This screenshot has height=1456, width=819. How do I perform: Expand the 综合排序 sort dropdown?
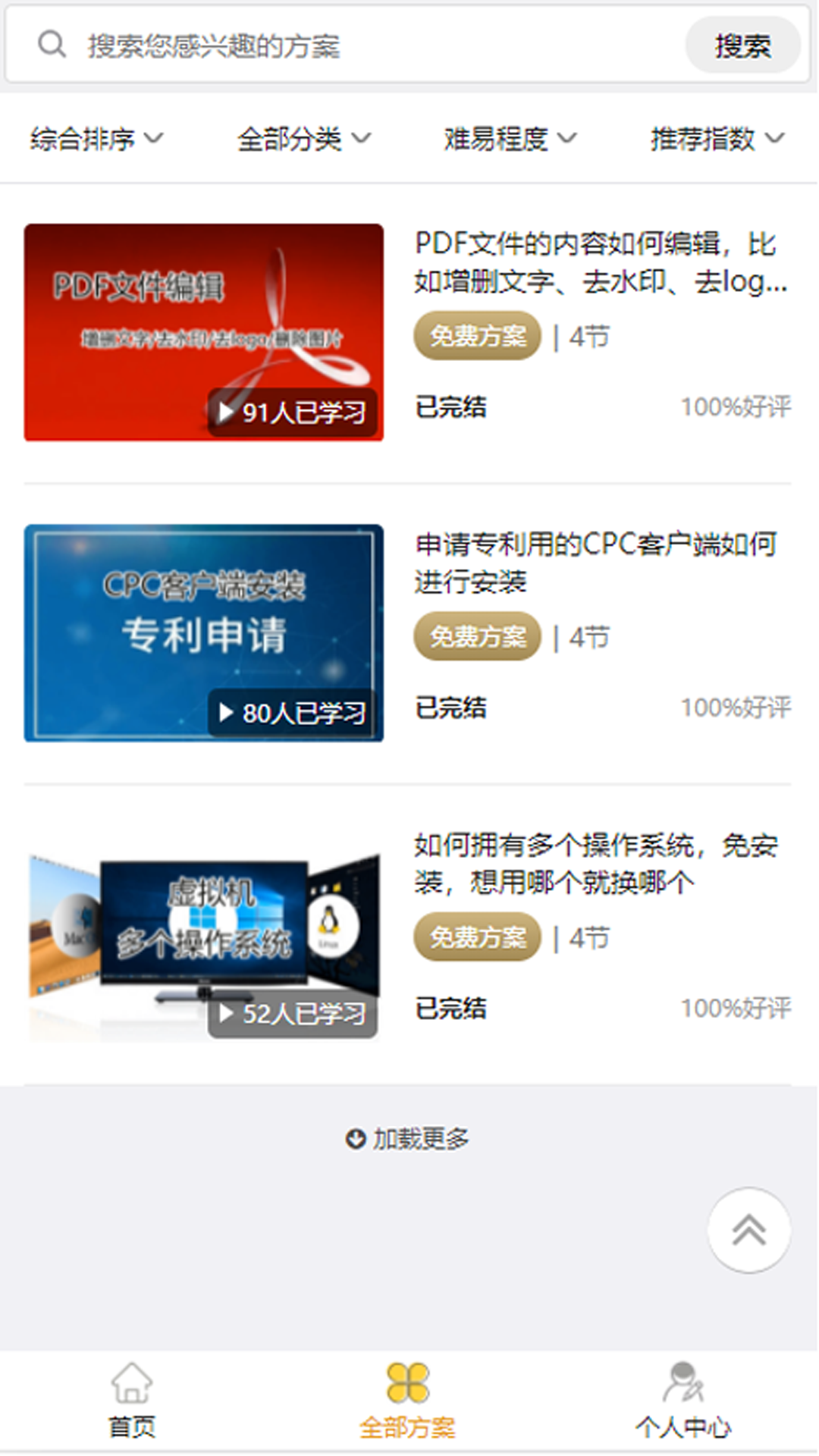[x=96, y=139]
